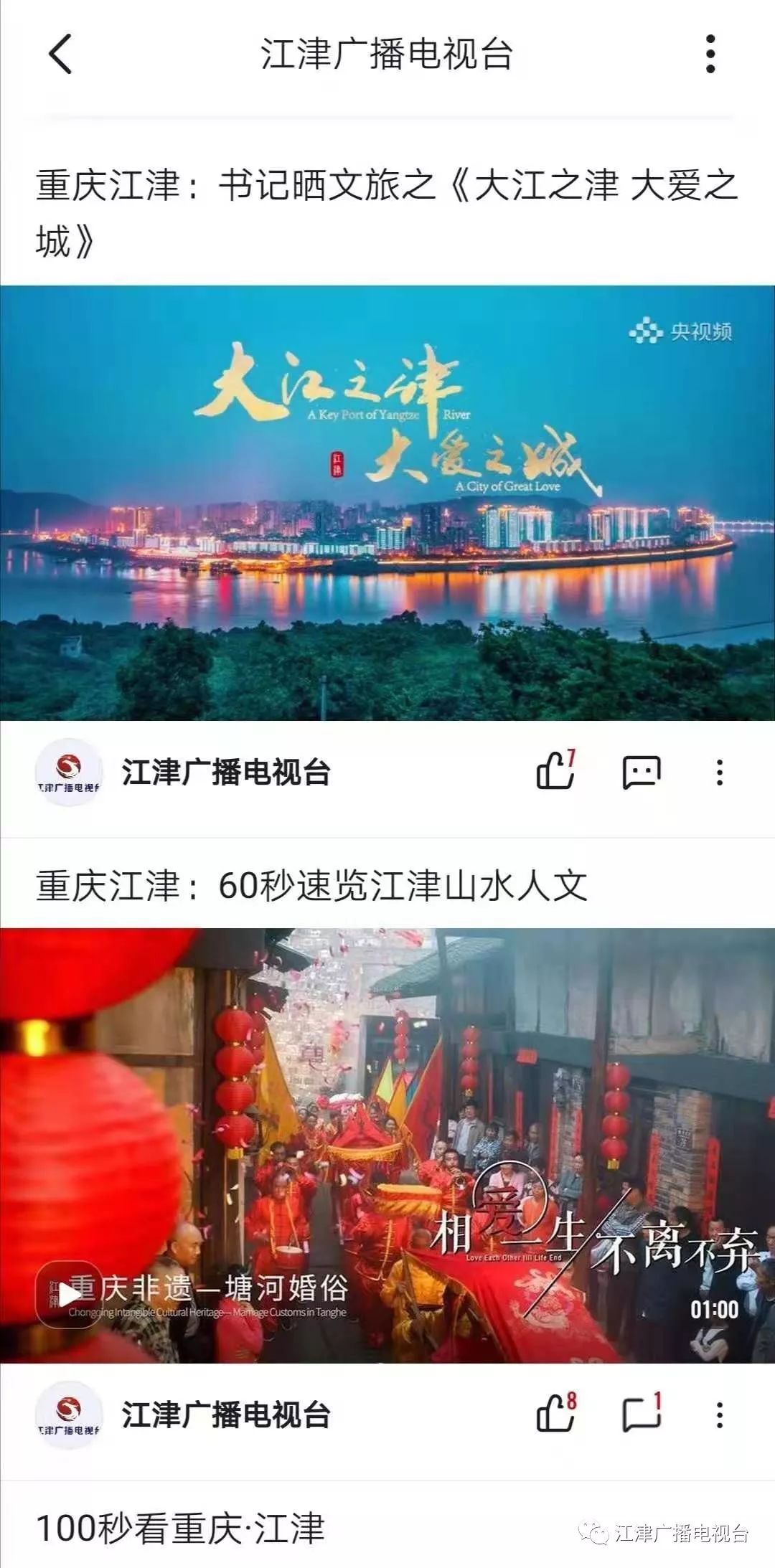Open the headline 书记晒文旅之《大江之津 大爱之城》

tap(386, 212)
